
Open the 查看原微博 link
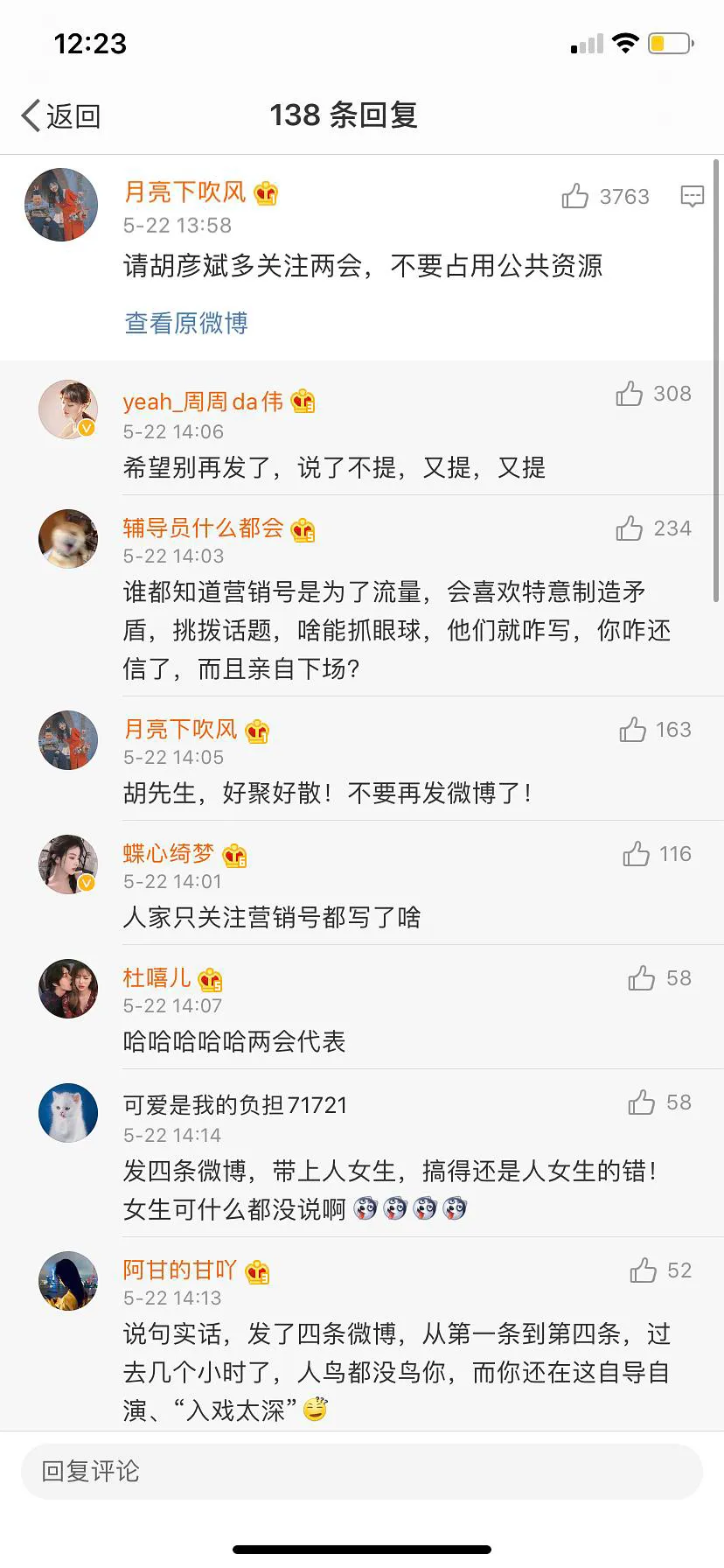[184, 322]
